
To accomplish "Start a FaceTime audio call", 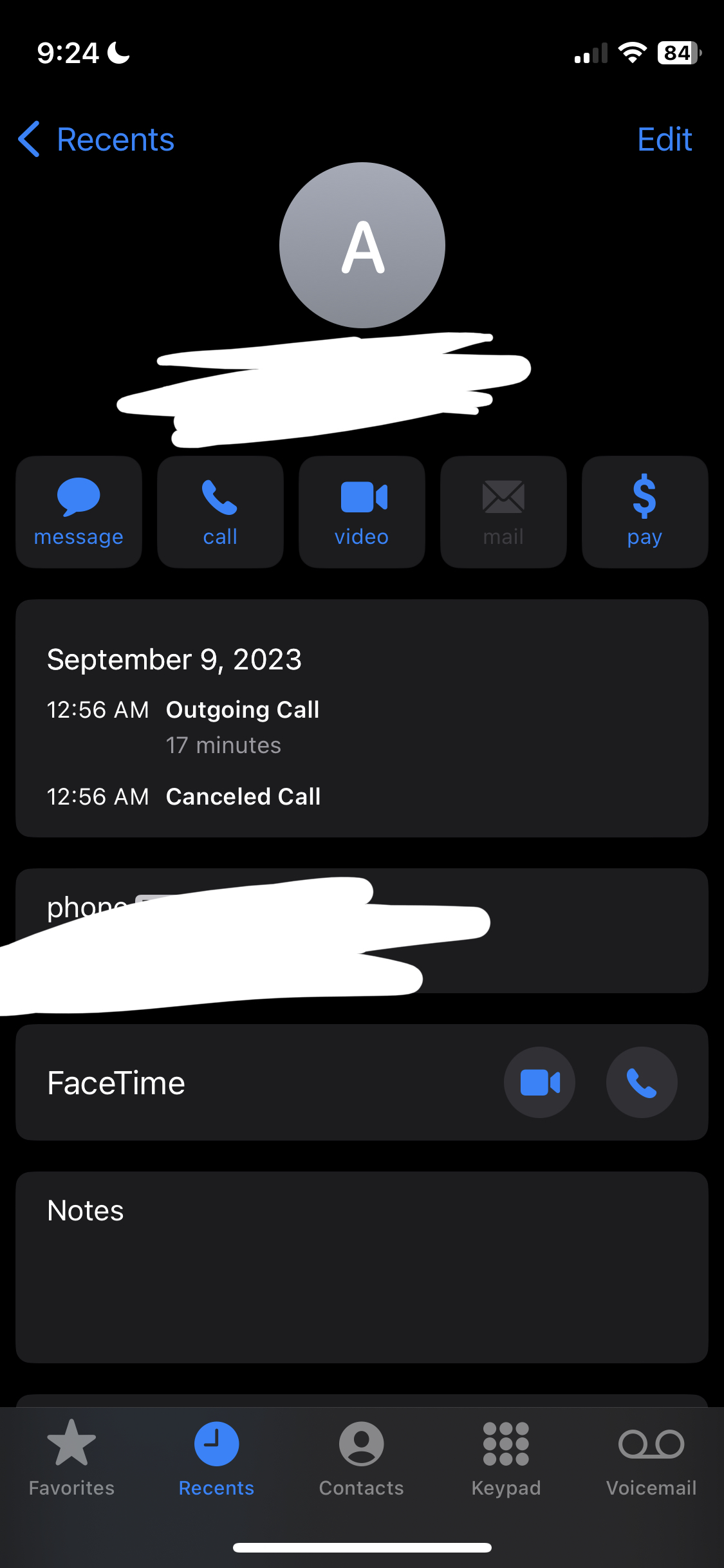I will tap(642, 1082).
